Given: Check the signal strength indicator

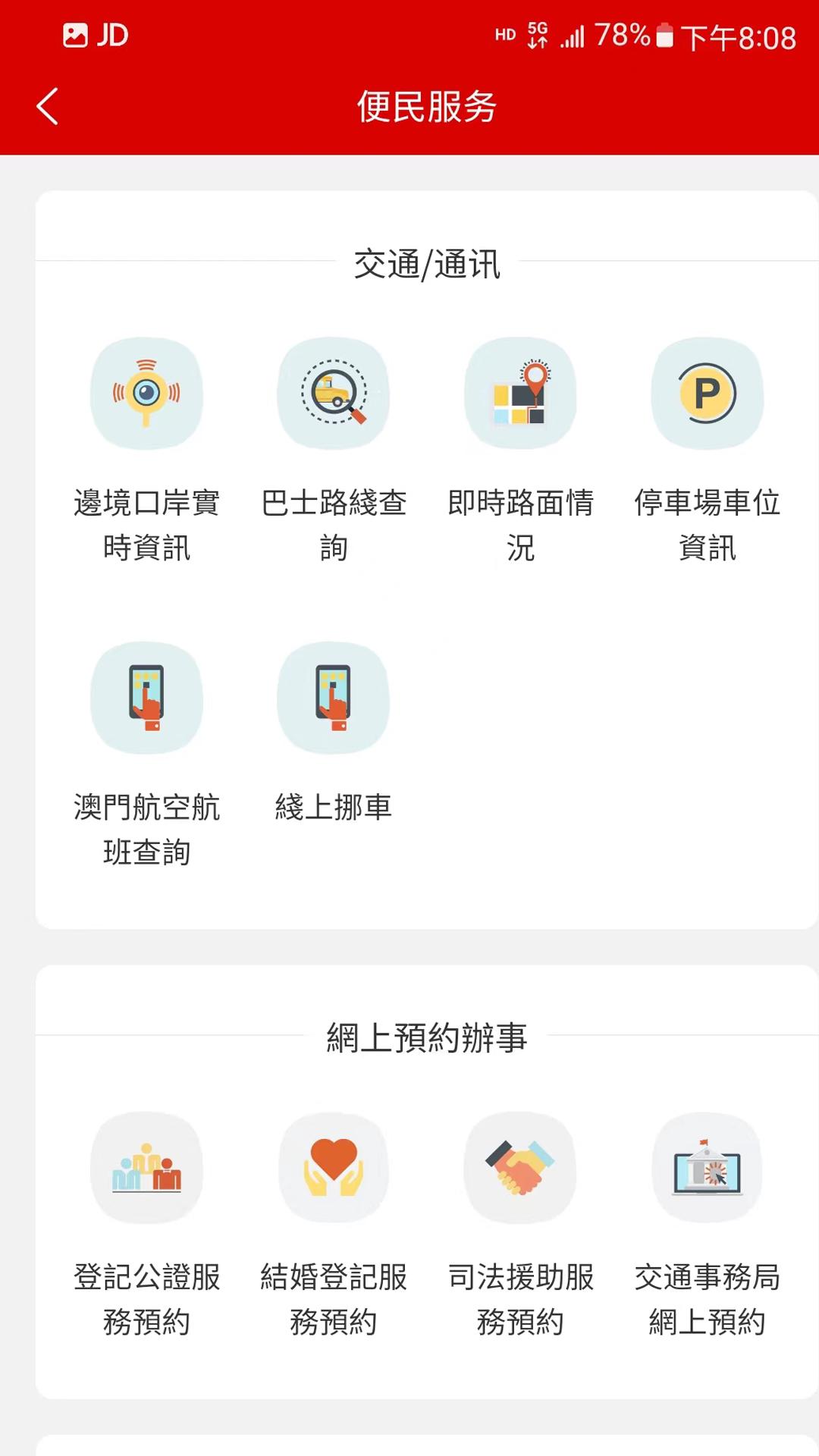Looking at the screenshot, I should 573,34.
